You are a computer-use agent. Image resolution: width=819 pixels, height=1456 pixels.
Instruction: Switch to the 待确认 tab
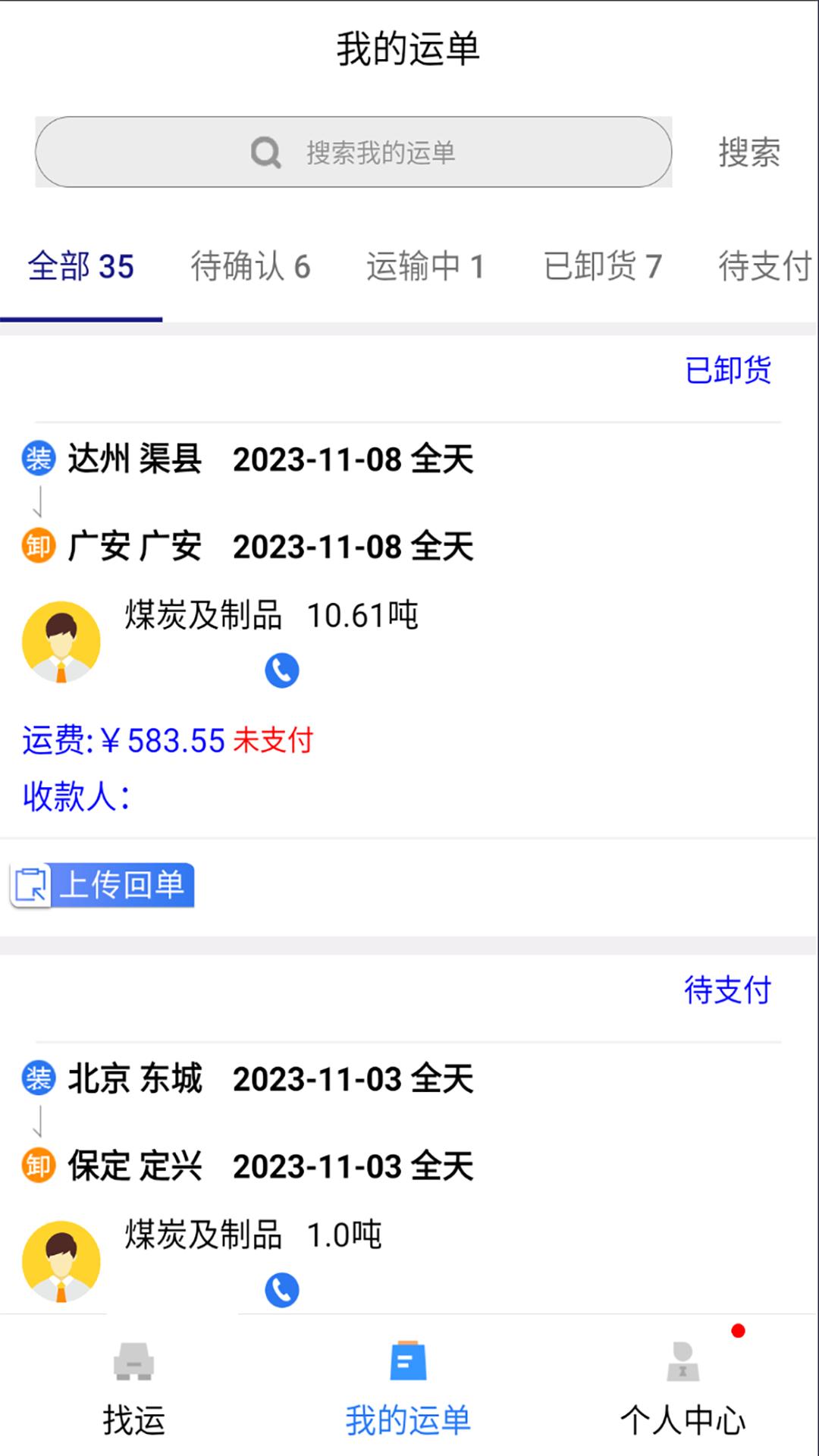point(251,267)
